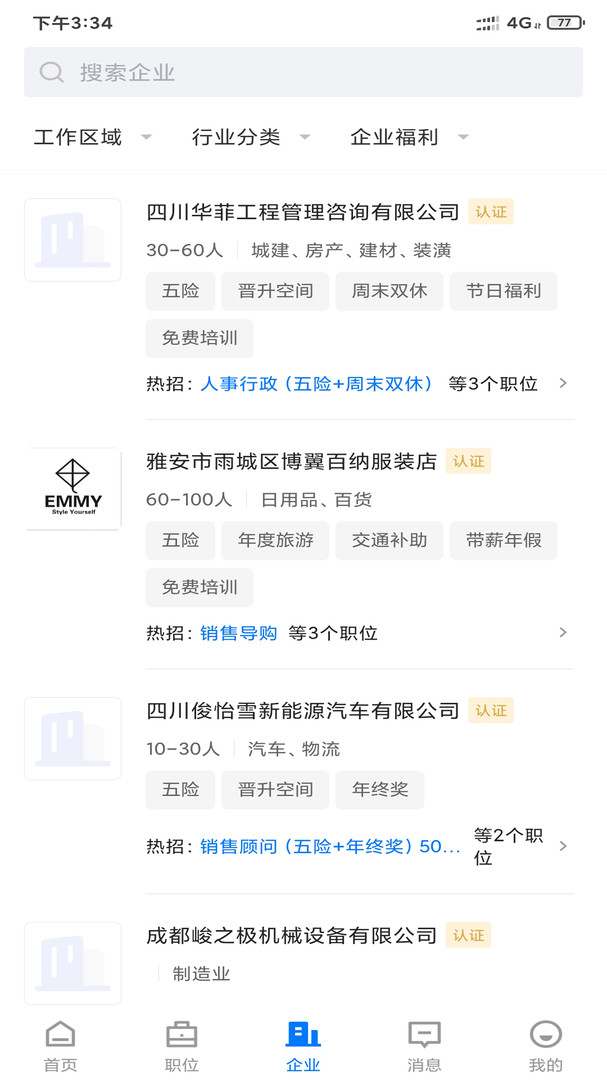Open the 销售顾问（五险+年终奖）job link

pyautogui.click(x=329, y=846)
